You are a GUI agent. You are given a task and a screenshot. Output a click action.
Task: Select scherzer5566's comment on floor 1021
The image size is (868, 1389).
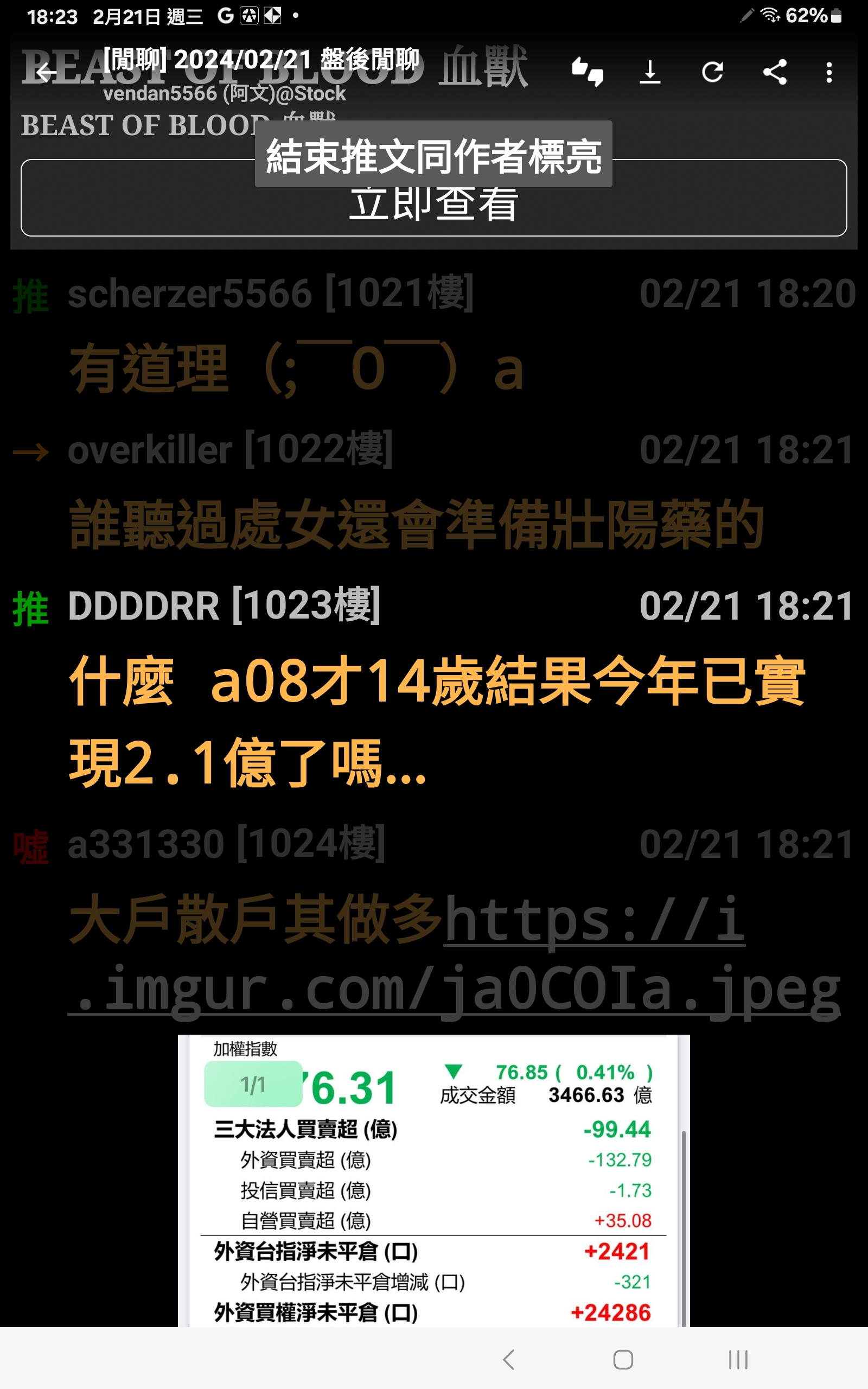pos(296,367)
